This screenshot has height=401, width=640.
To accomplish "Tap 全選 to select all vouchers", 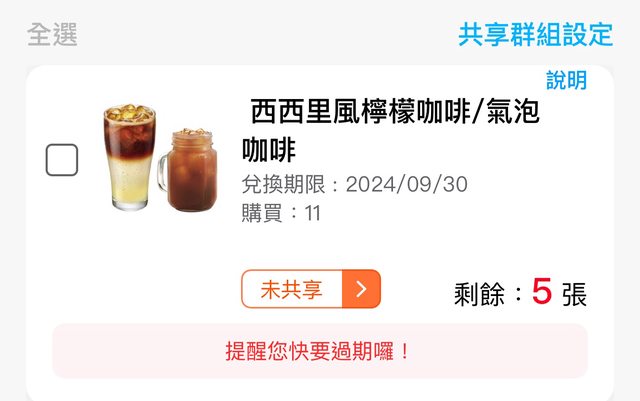I will 52,34.
